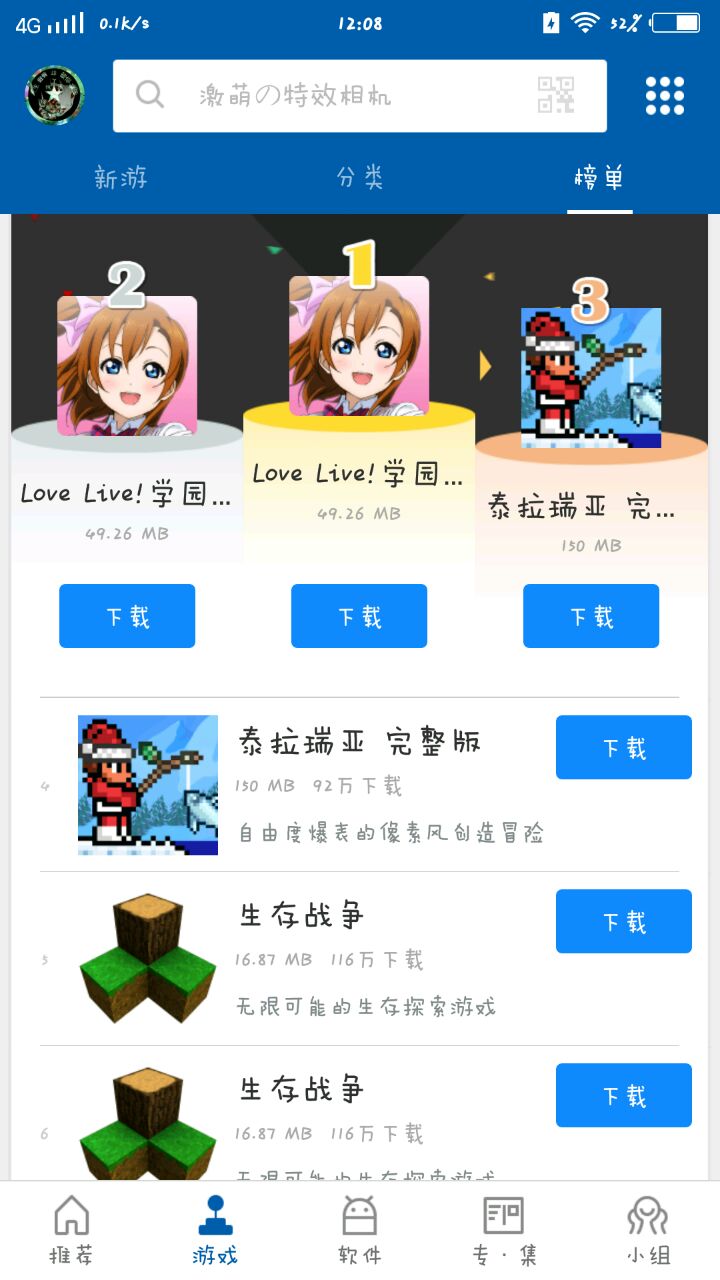Open the QR code scanner
Viewport: 720px width, 1280px height.
click(557, 95)
